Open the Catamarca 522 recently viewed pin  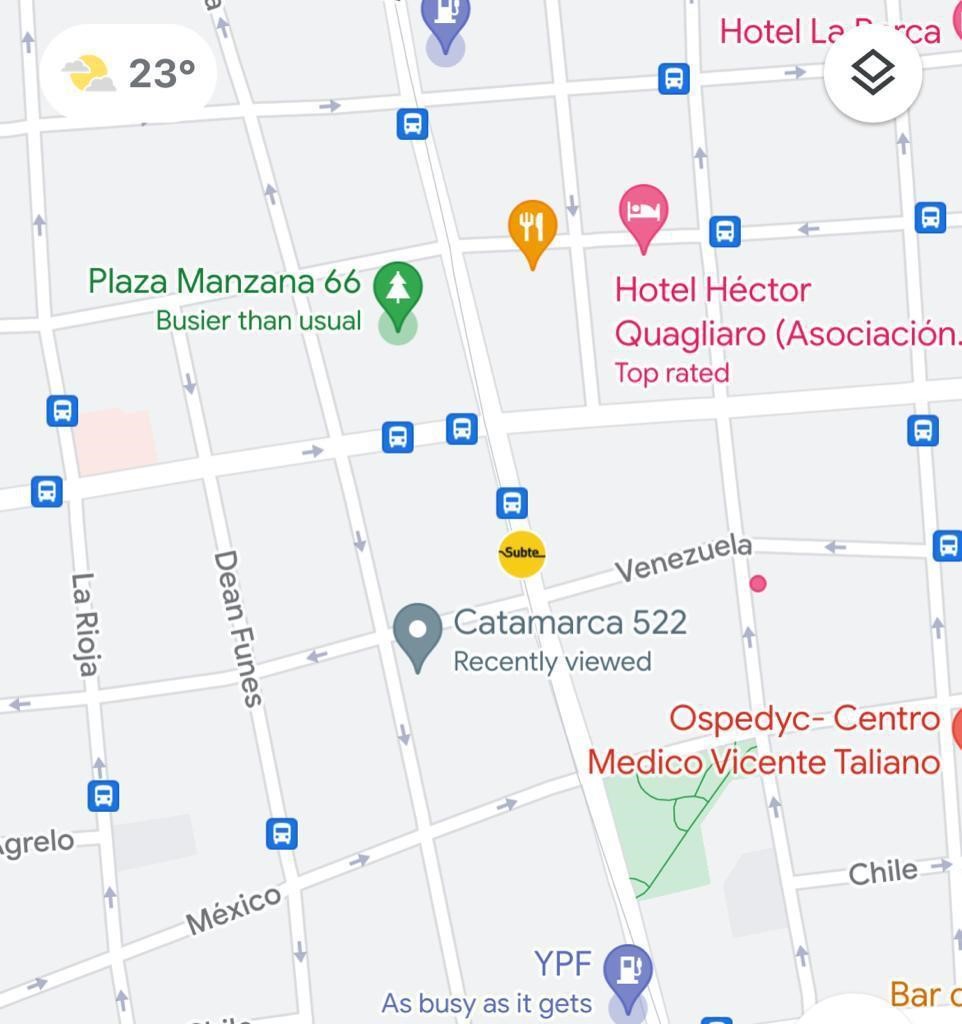tap(417, 632)
